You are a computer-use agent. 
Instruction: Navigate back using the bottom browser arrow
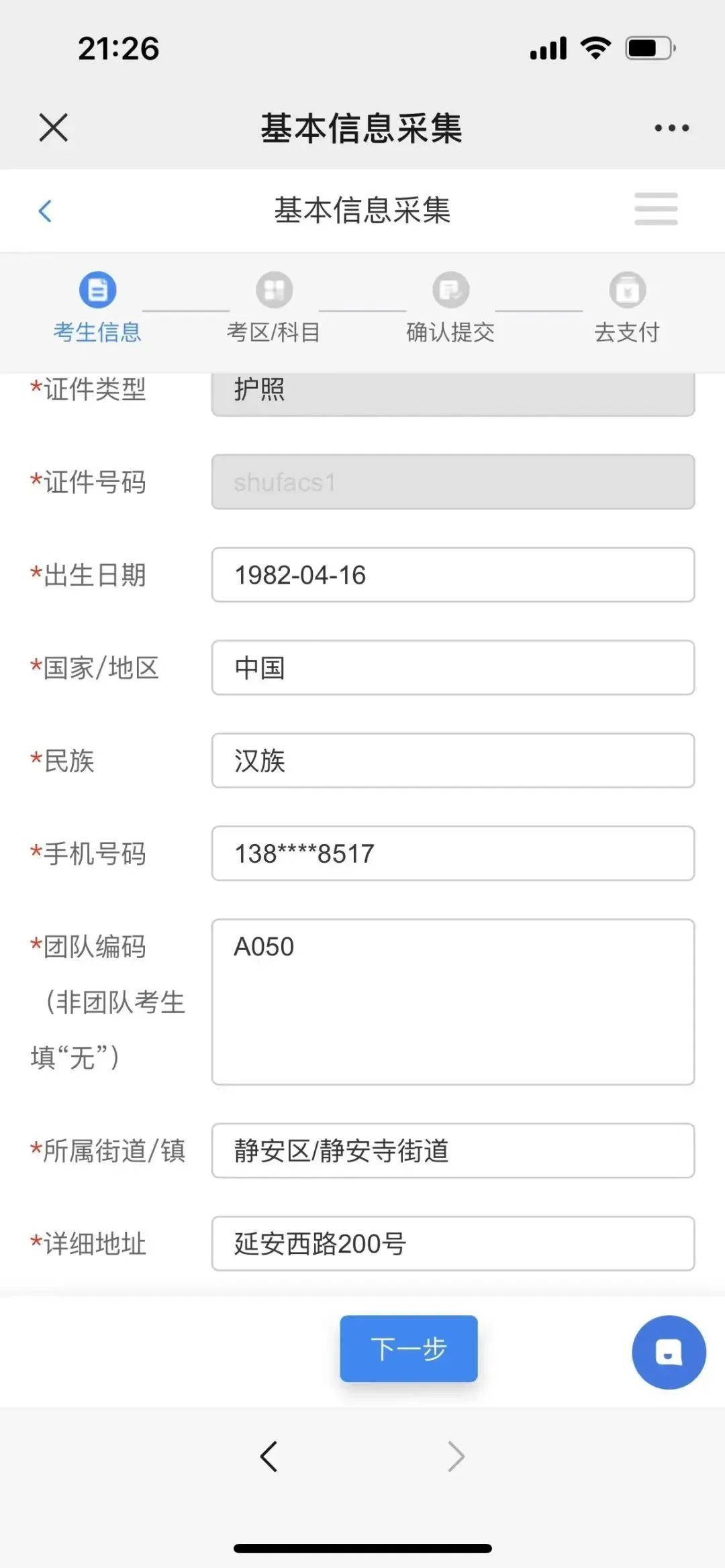(269, 1457)
